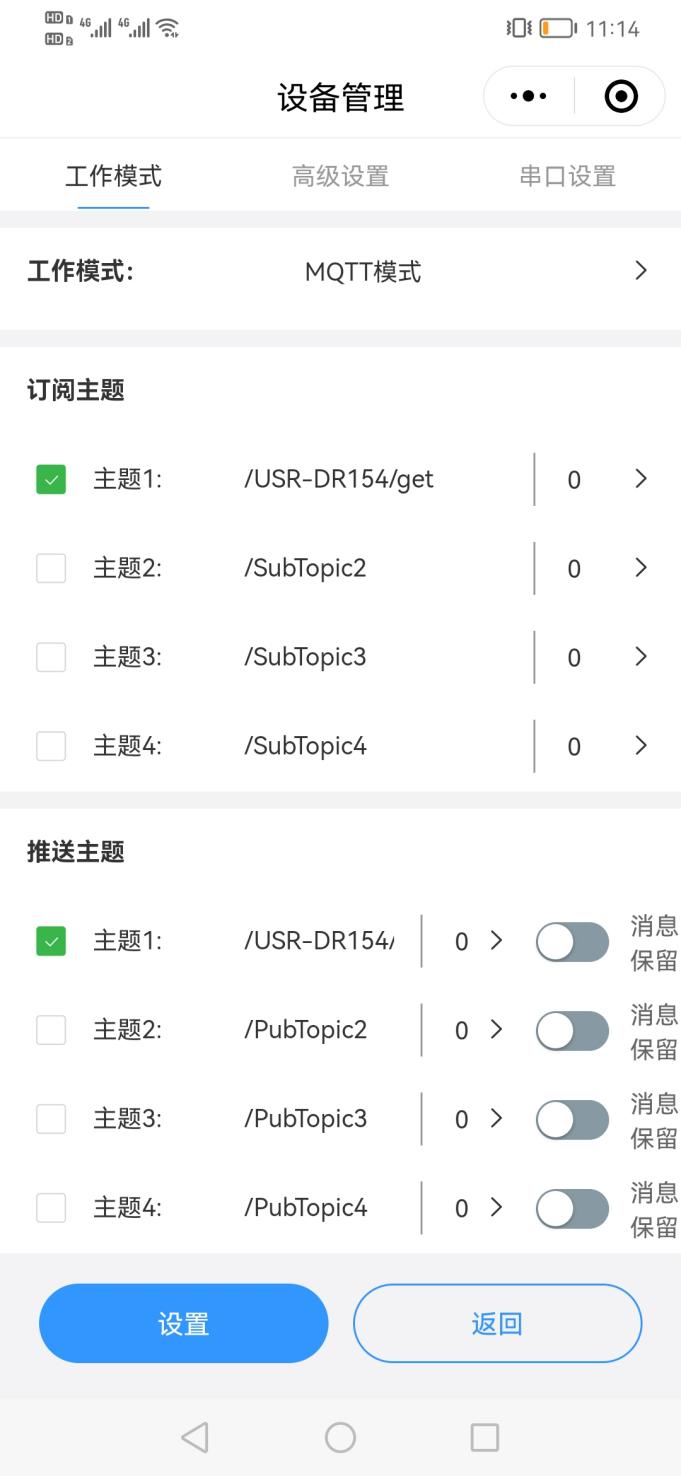
Task: Open the QoS picker for /SubTopic2
Action: (641, 568)
